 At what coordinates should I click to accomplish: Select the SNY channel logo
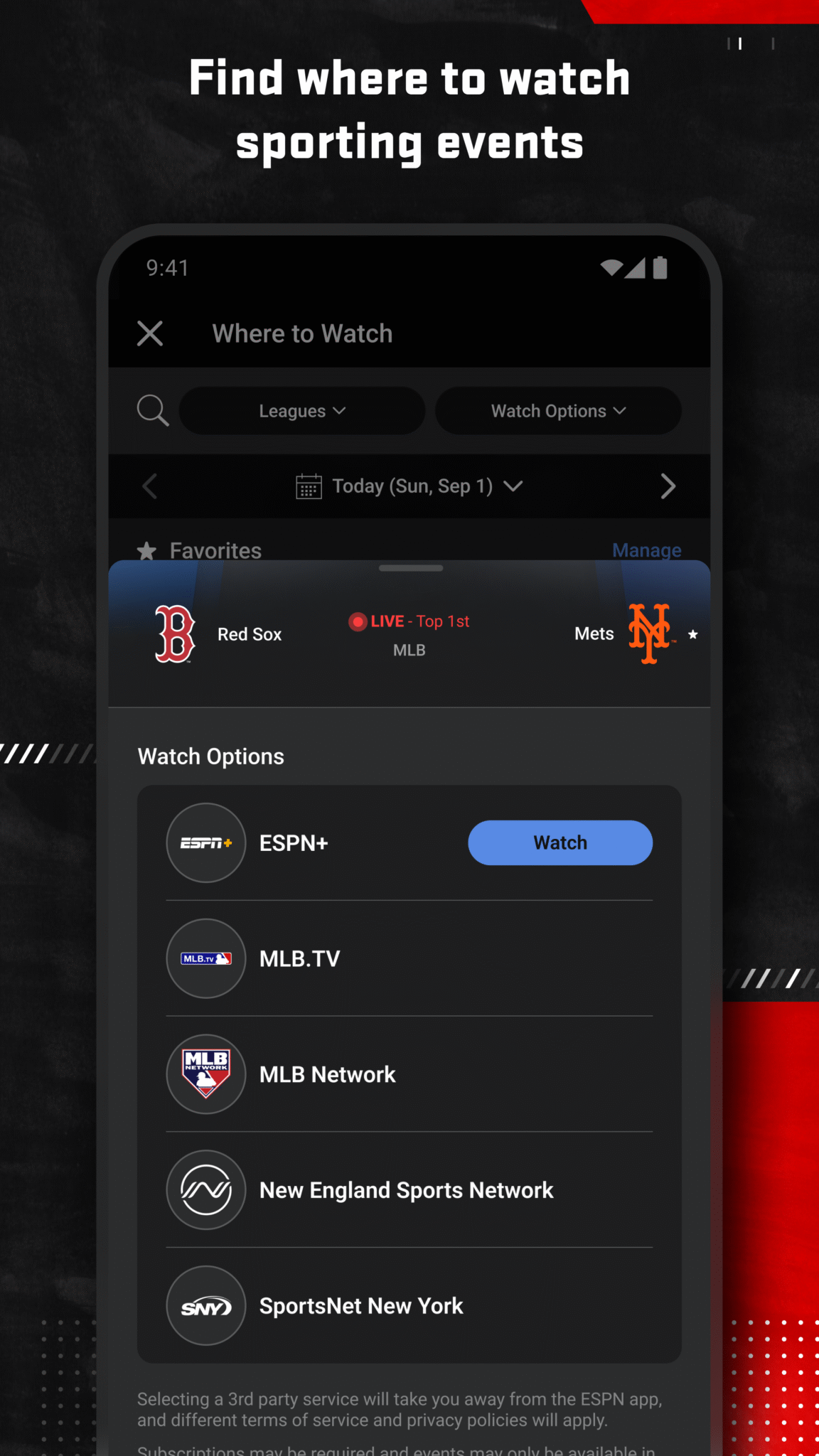click(205, 1305)
